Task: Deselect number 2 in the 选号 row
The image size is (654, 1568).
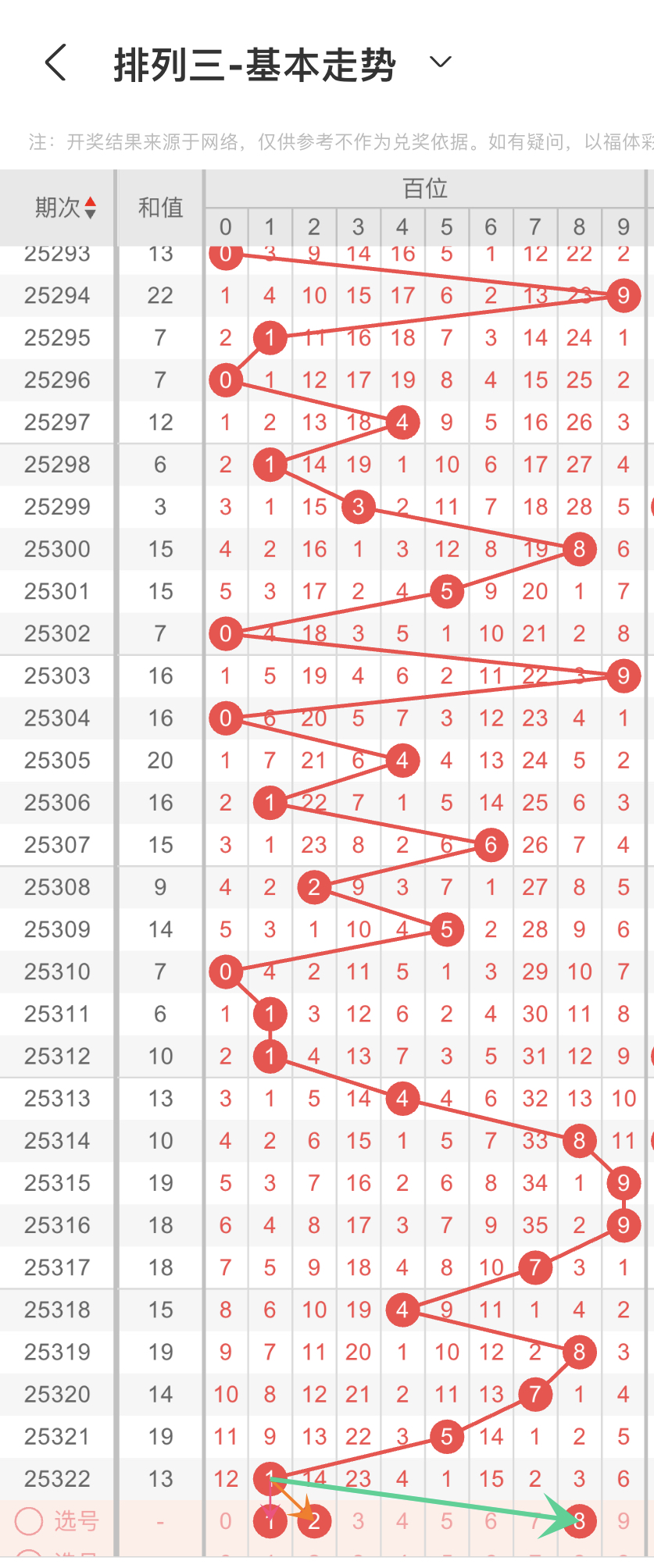Action: [314, 1521]
